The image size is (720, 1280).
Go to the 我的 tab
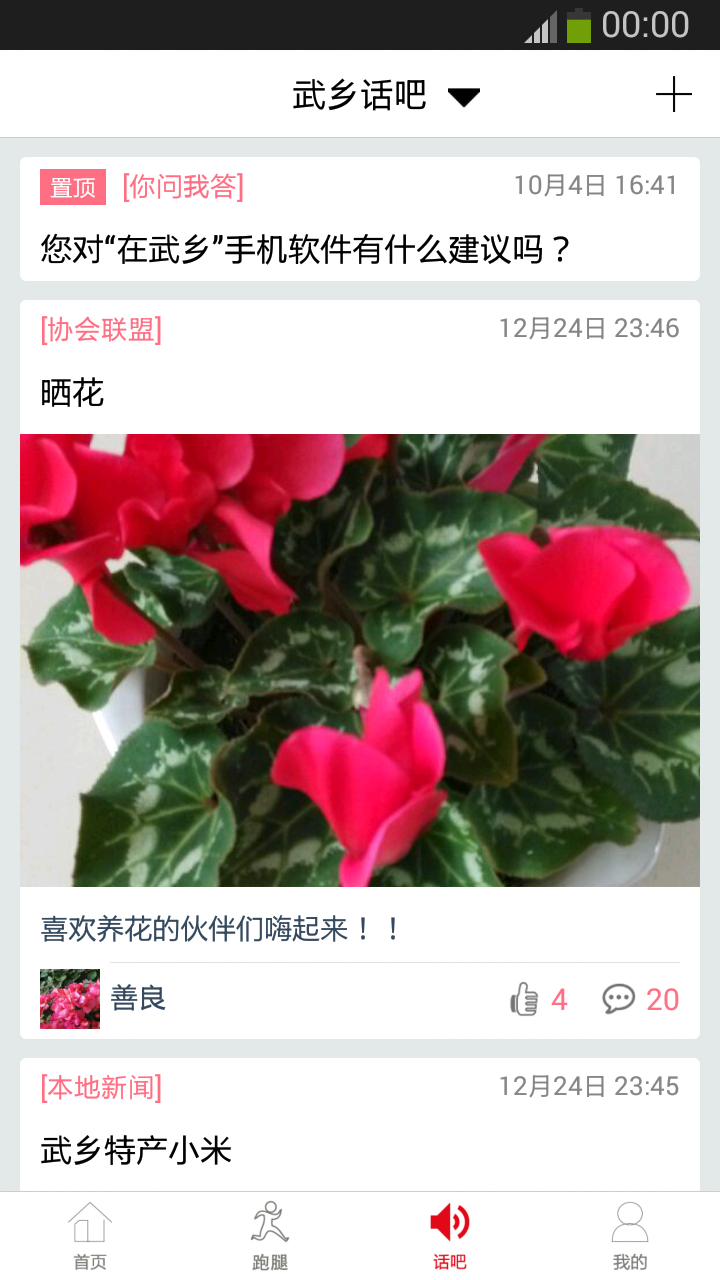(630, 1235)
